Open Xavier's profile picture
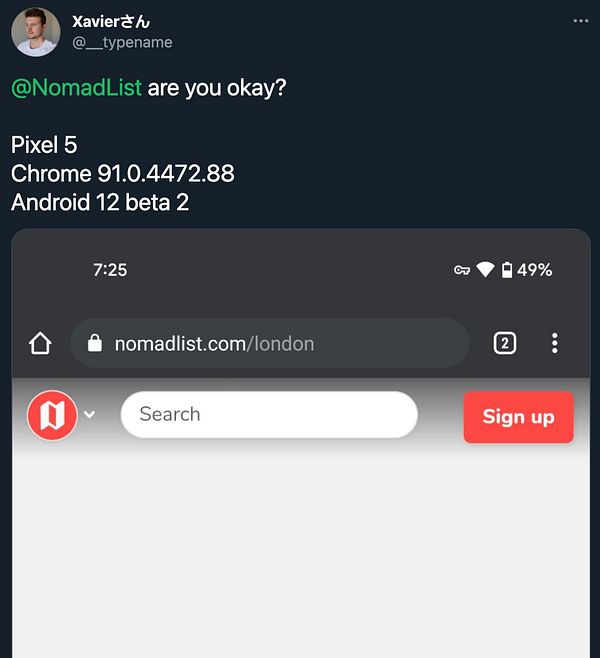The image size is (600, 658). pyautogui.click(x=36, y=32)
